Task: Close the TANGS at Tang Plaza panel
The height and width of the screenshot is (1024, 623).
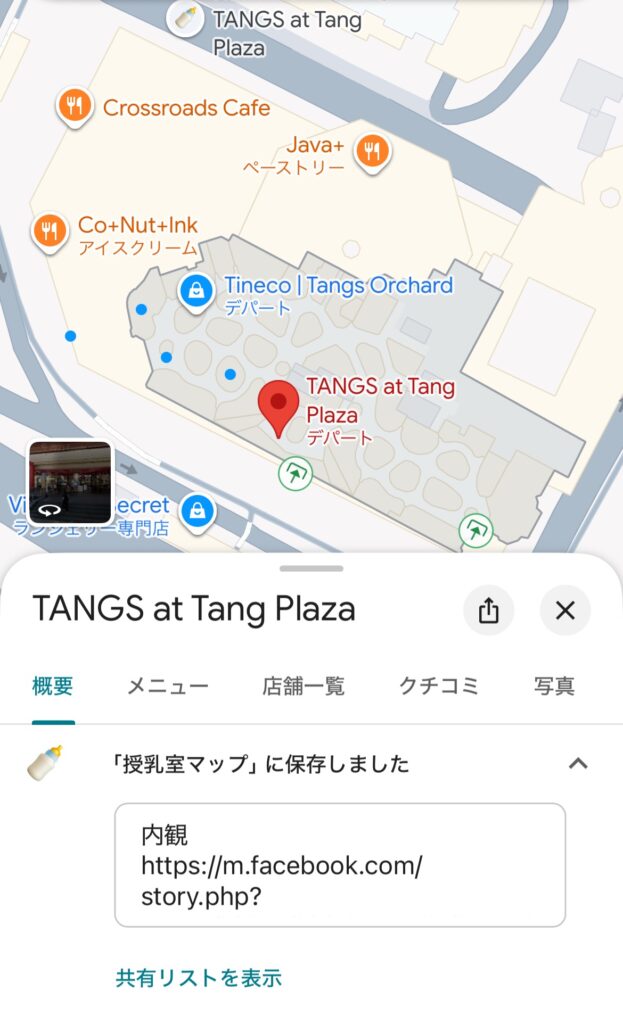Action: pyautogui.click(x=565, y=611)
